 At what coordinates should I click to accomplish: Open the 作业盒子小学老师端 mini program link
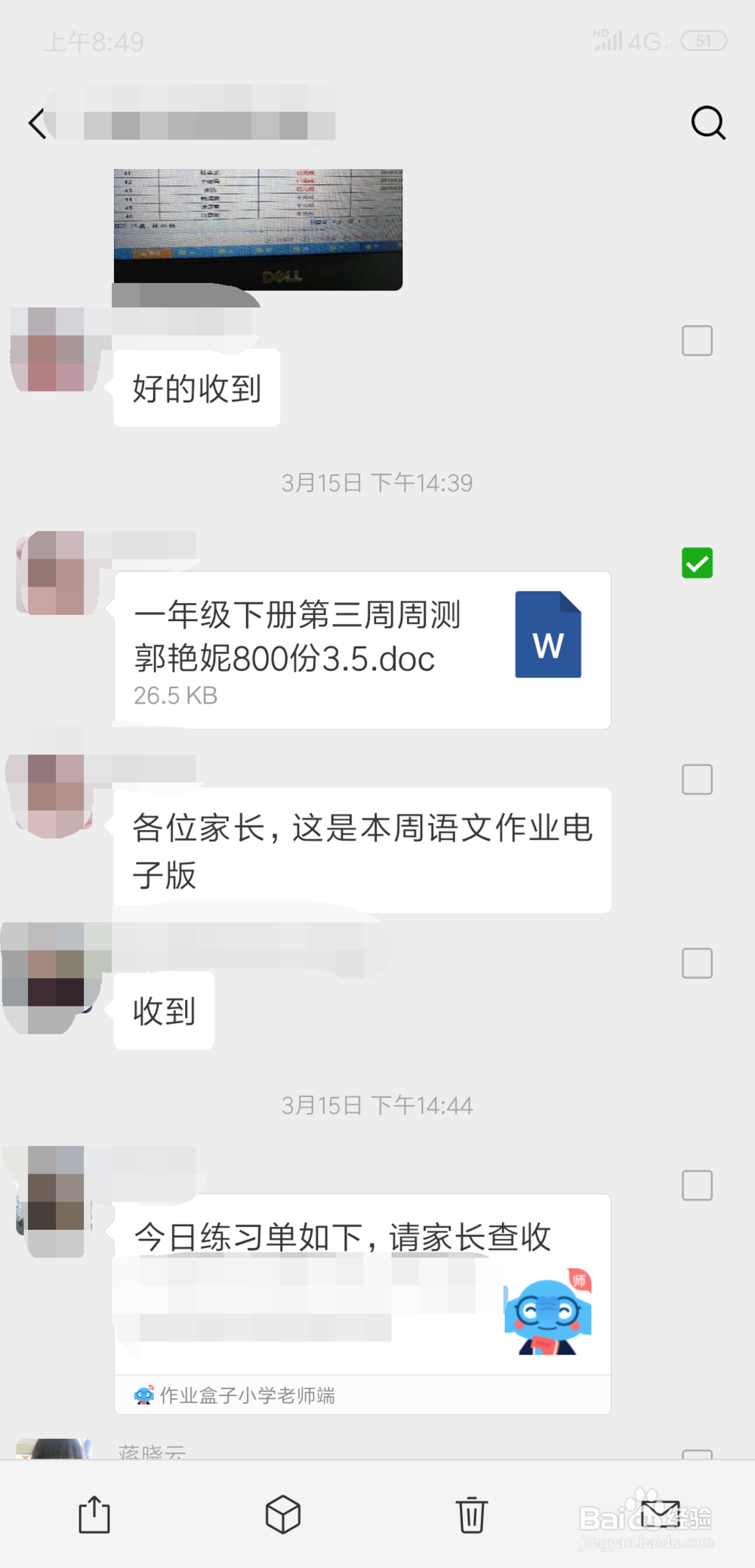tap(249, 1395)
